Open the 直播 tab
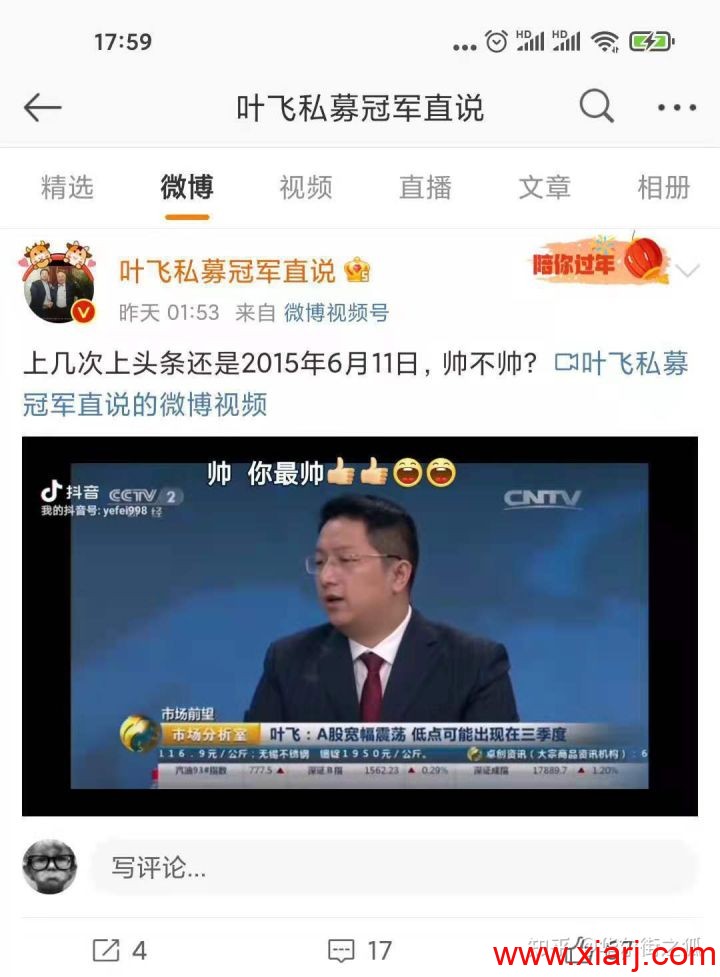Viewport: 720px width, 977px height. click(425, 187)
